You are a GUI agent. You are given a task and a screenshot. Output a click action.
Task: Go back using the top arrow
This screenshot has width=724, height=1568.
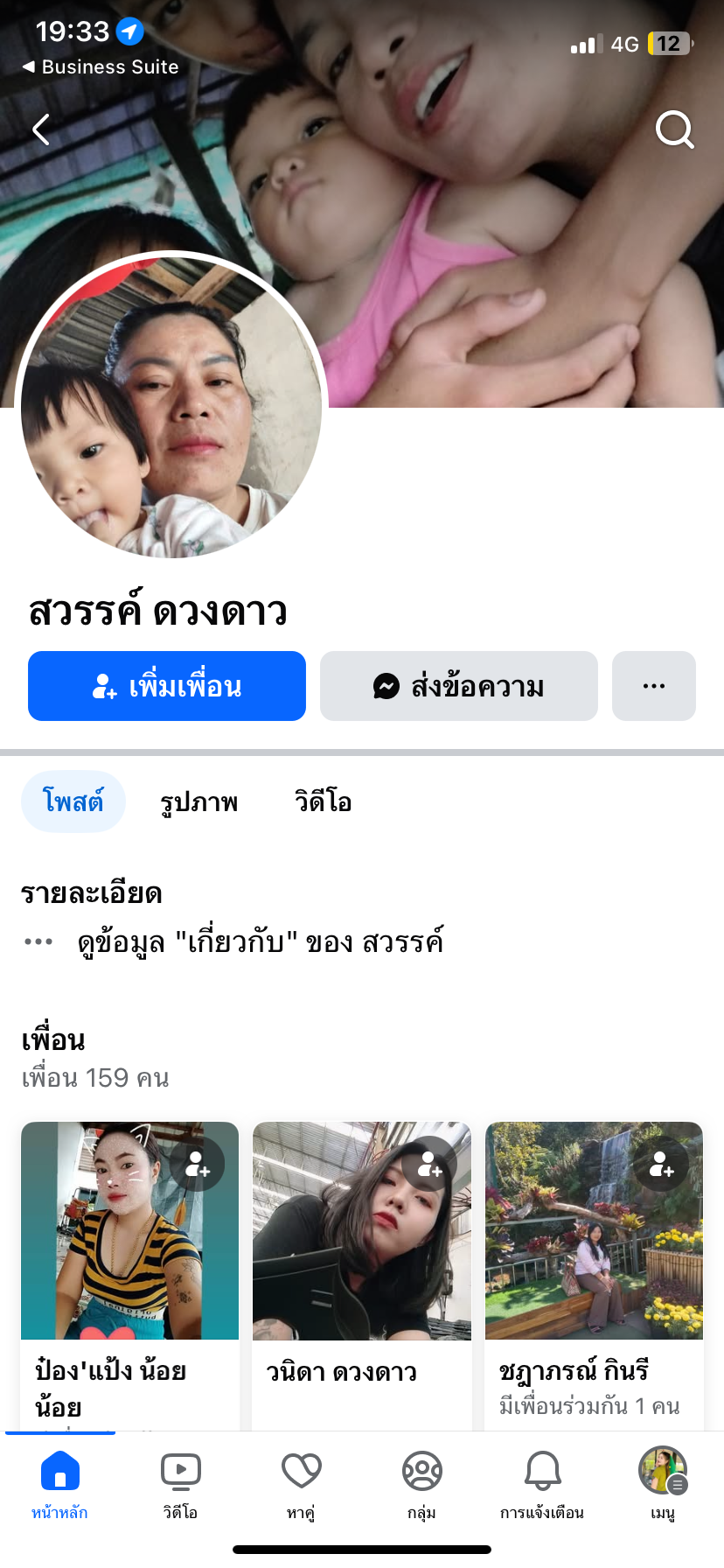point(41,130)
